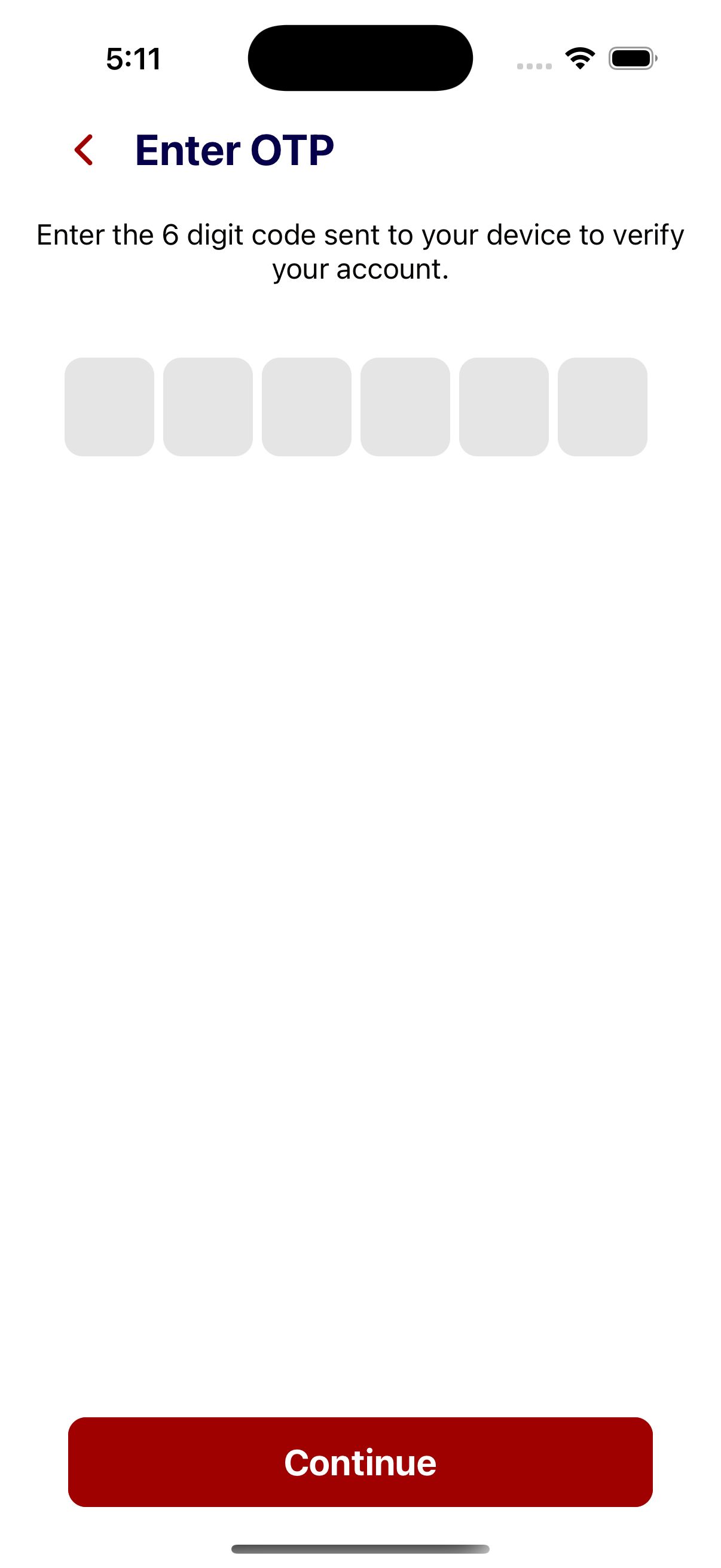Tap the Continue button

coord(360,1462)
